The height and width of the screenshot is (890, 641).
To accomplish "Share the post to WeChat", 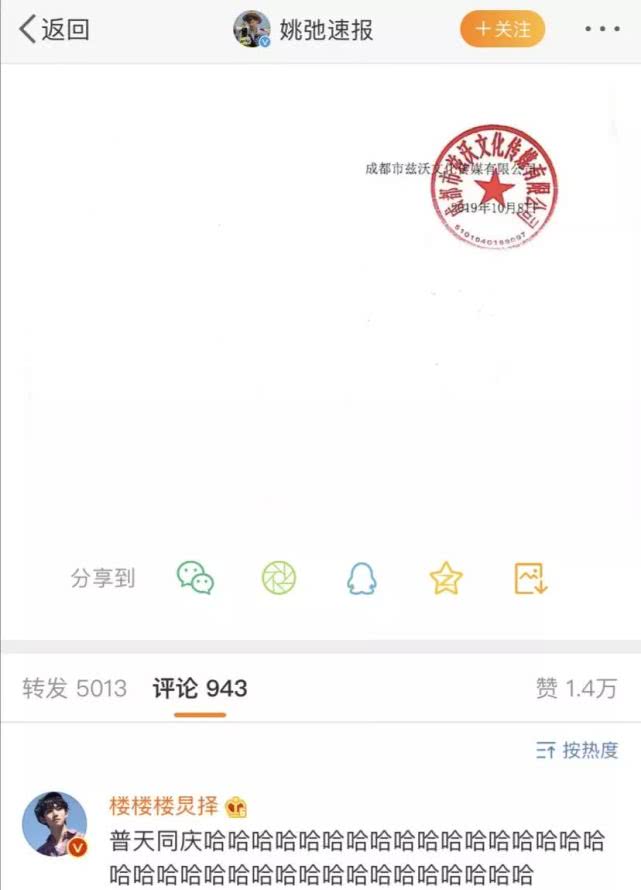I will 195,577.
